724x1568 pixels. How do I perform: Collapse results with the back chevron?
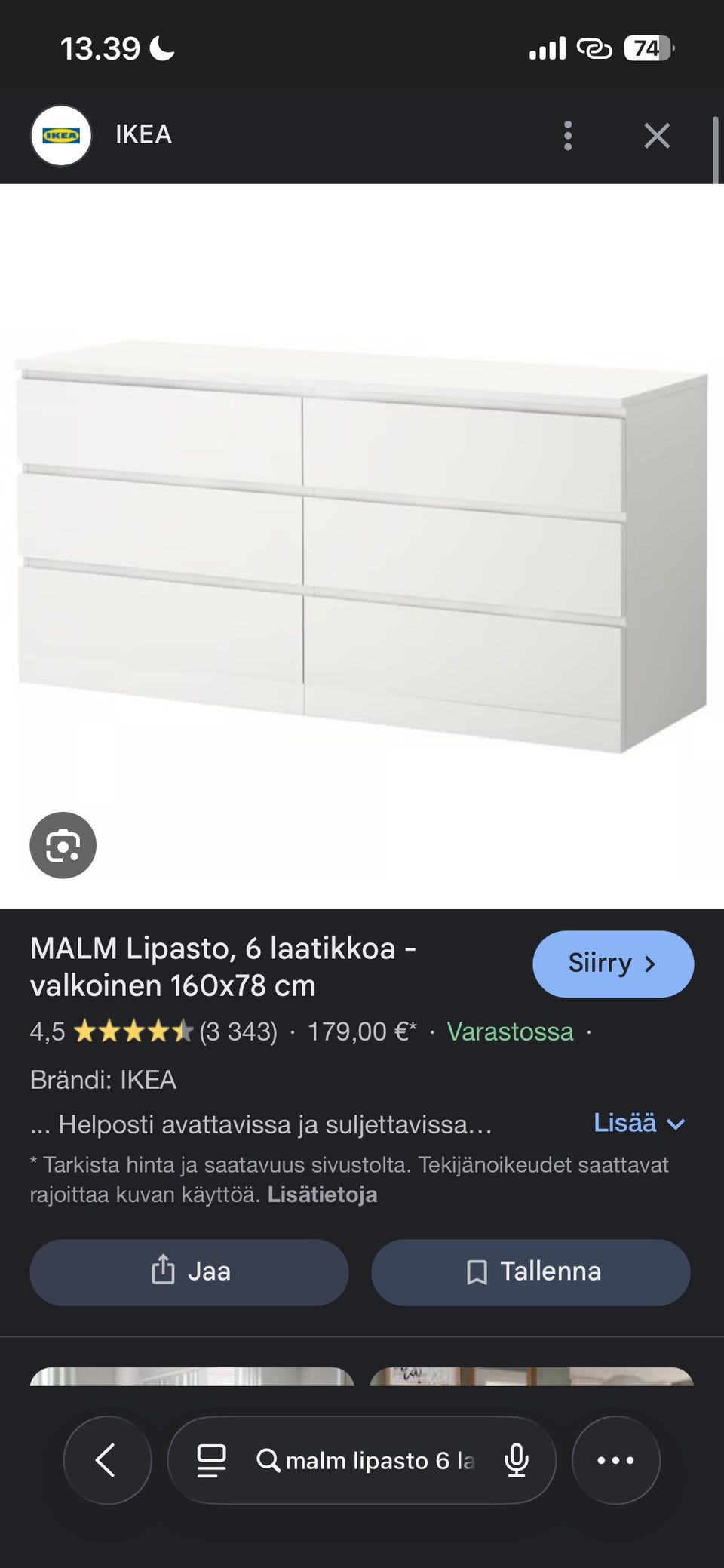tap(107, 1460)
